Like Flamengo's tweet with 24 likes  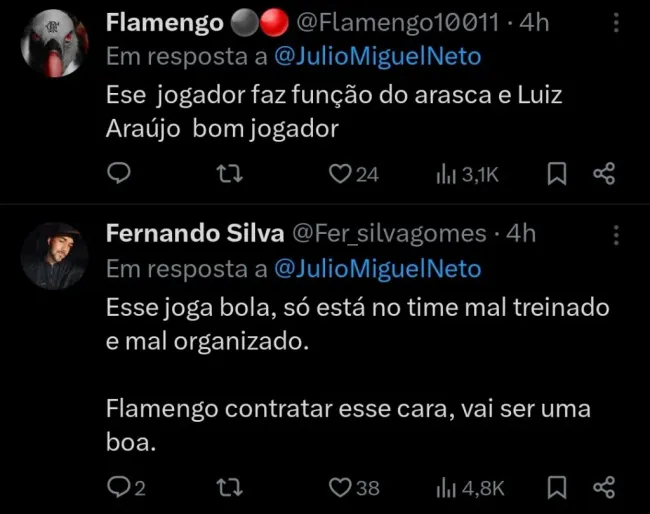pos(339,174)
